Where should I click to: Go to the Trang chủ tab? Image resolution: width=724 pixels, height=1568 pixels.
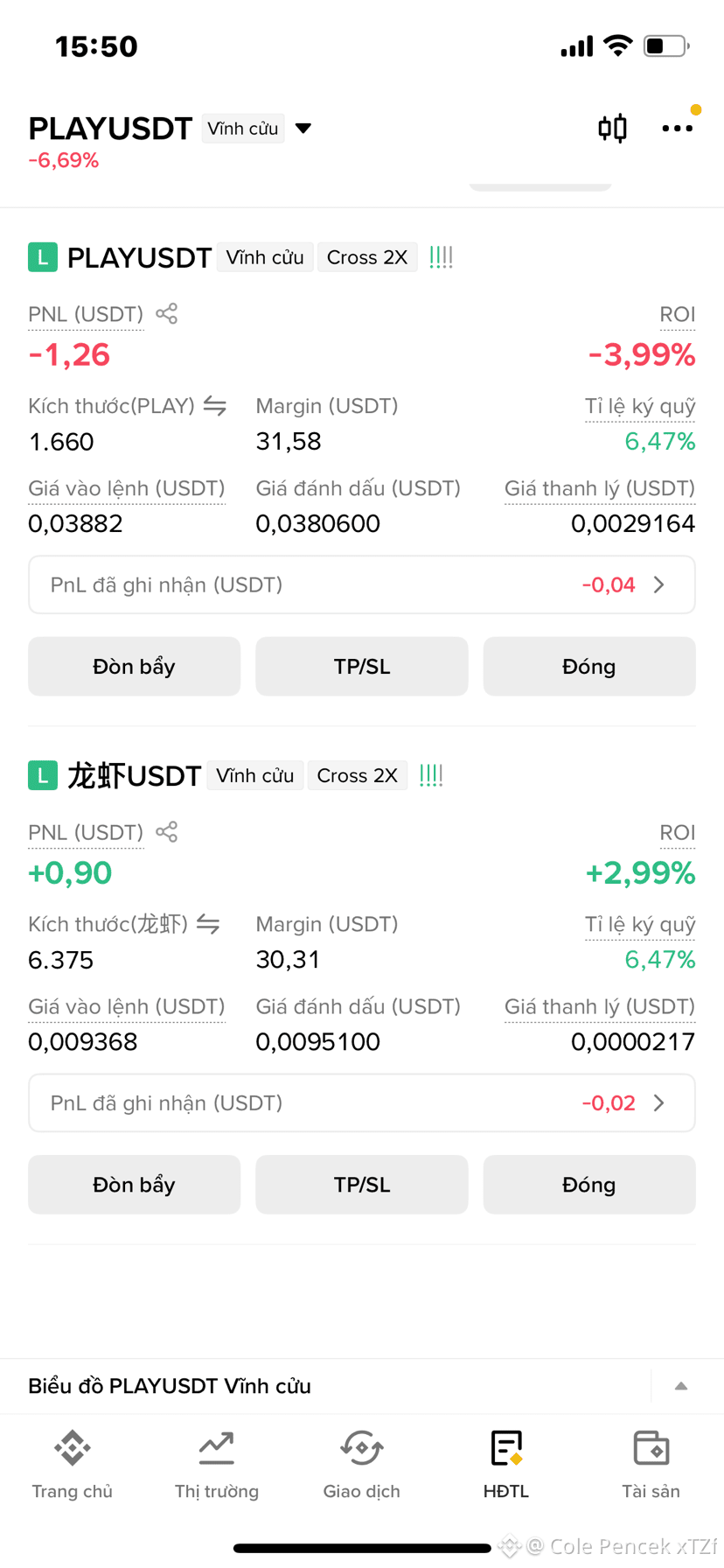[x=73, y=1464]
